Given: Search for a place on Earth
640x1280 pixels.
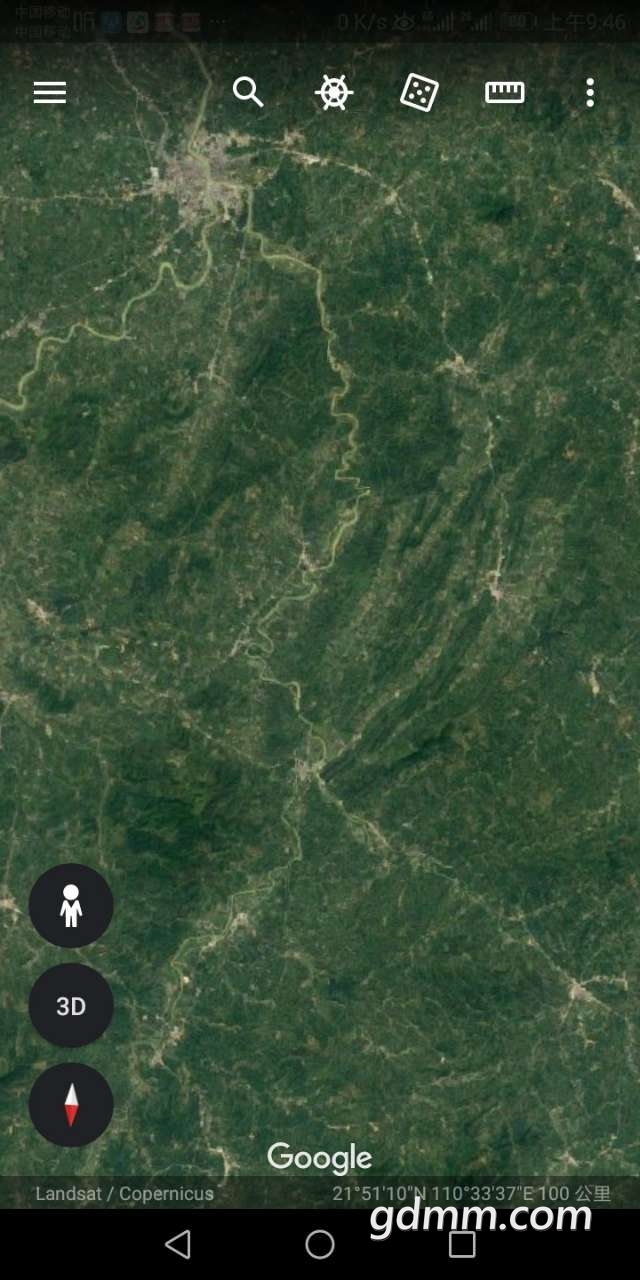Looking at the screenshot, I should (248, 93).
